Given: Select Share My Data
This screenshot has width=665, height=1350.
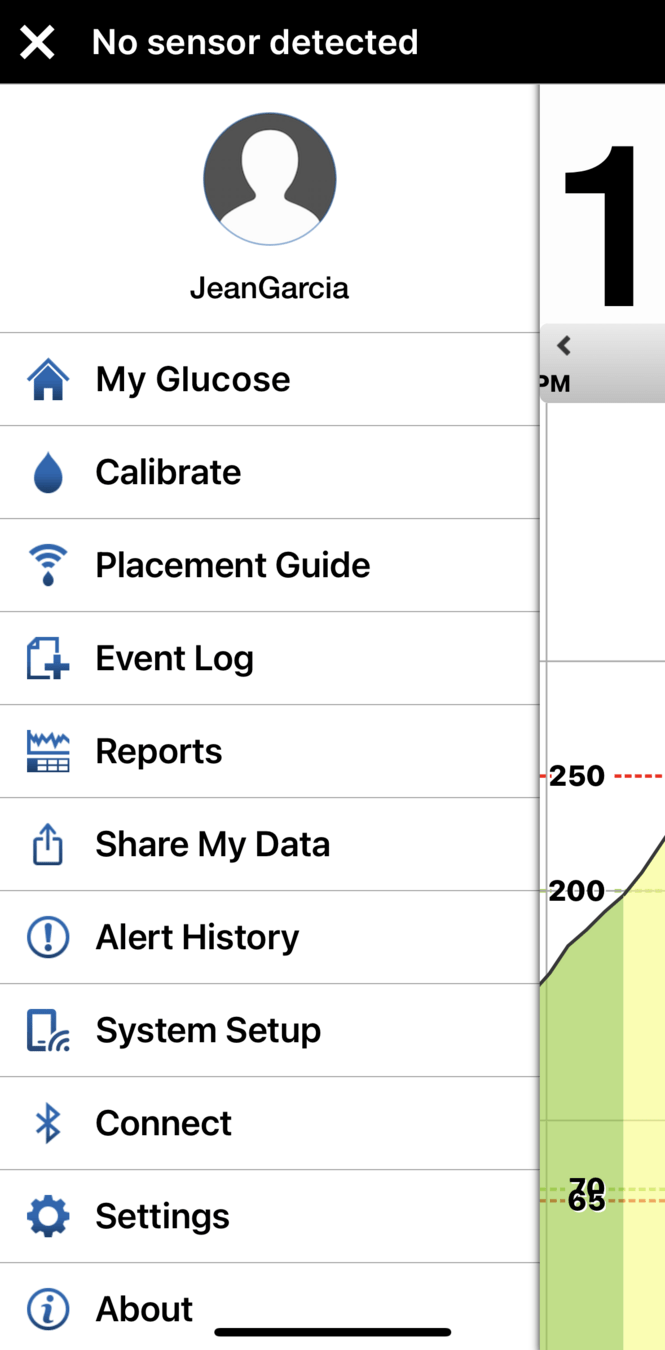Looking at the screenshot, I should (212, 844).
